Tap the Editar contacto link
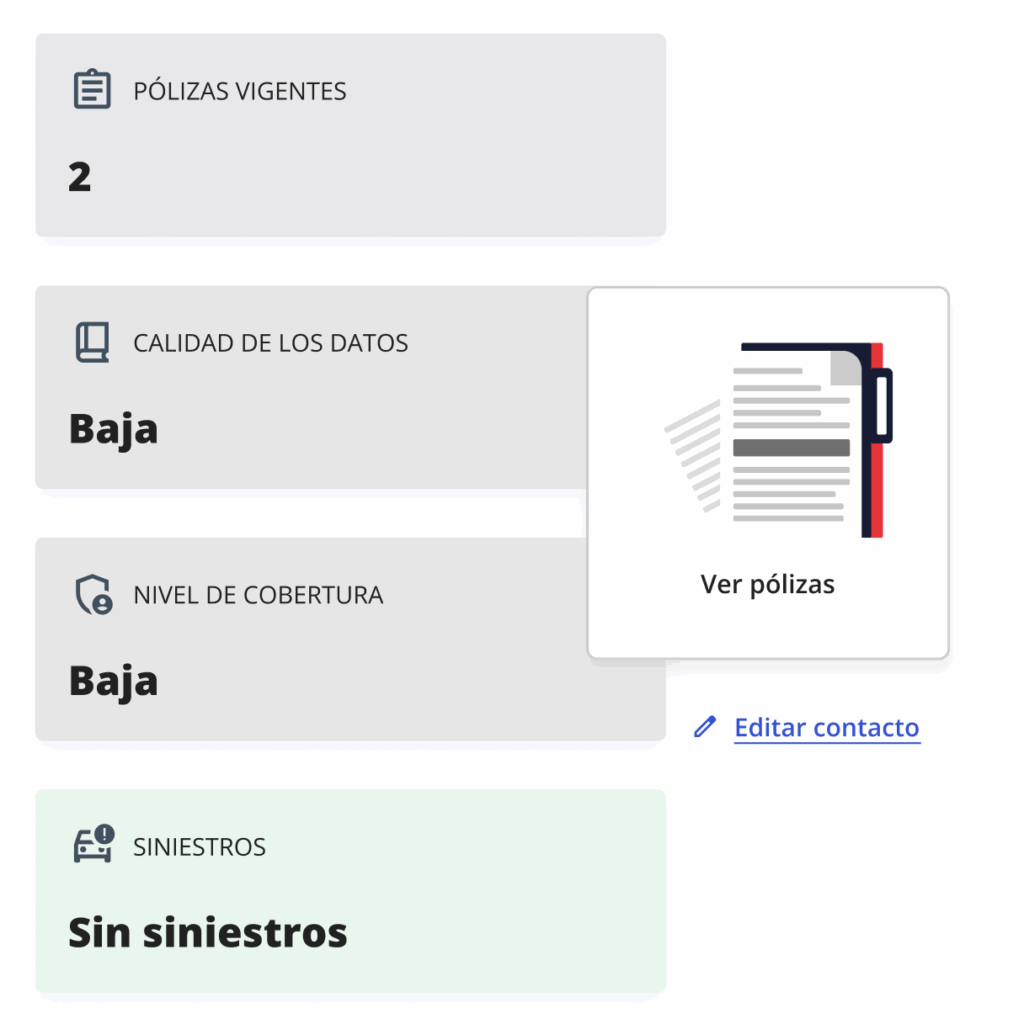Image resolution: width=1024 pixels, height=1024 pixels. pyautogui.click(x=826, y=727)
